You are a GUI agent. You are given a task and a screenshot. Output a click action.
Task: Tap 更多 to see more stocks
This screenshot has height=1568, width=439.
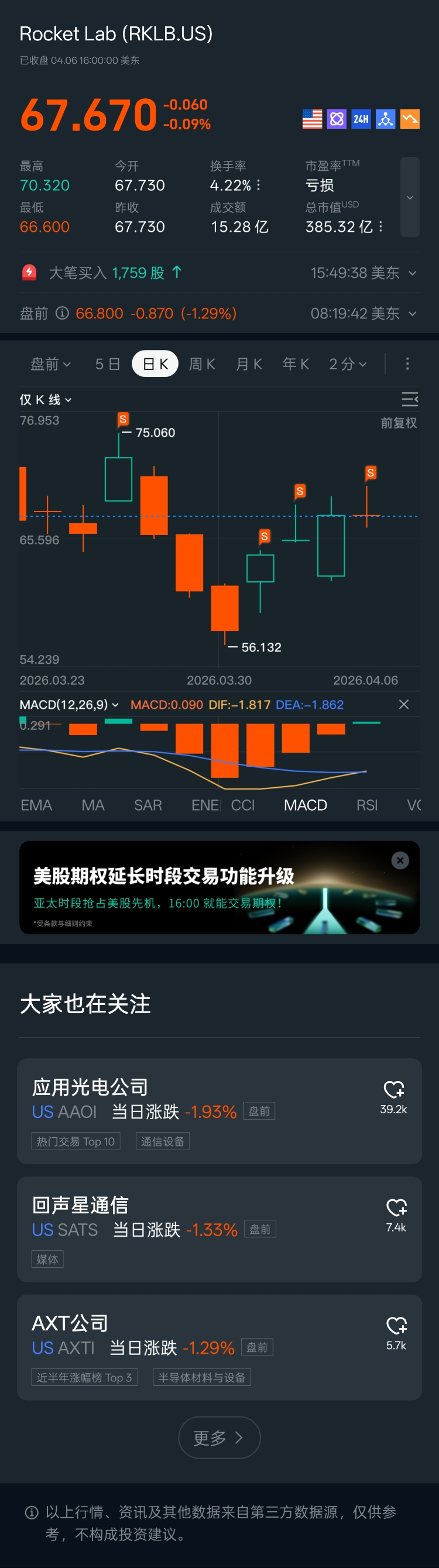click(219, 1437)
